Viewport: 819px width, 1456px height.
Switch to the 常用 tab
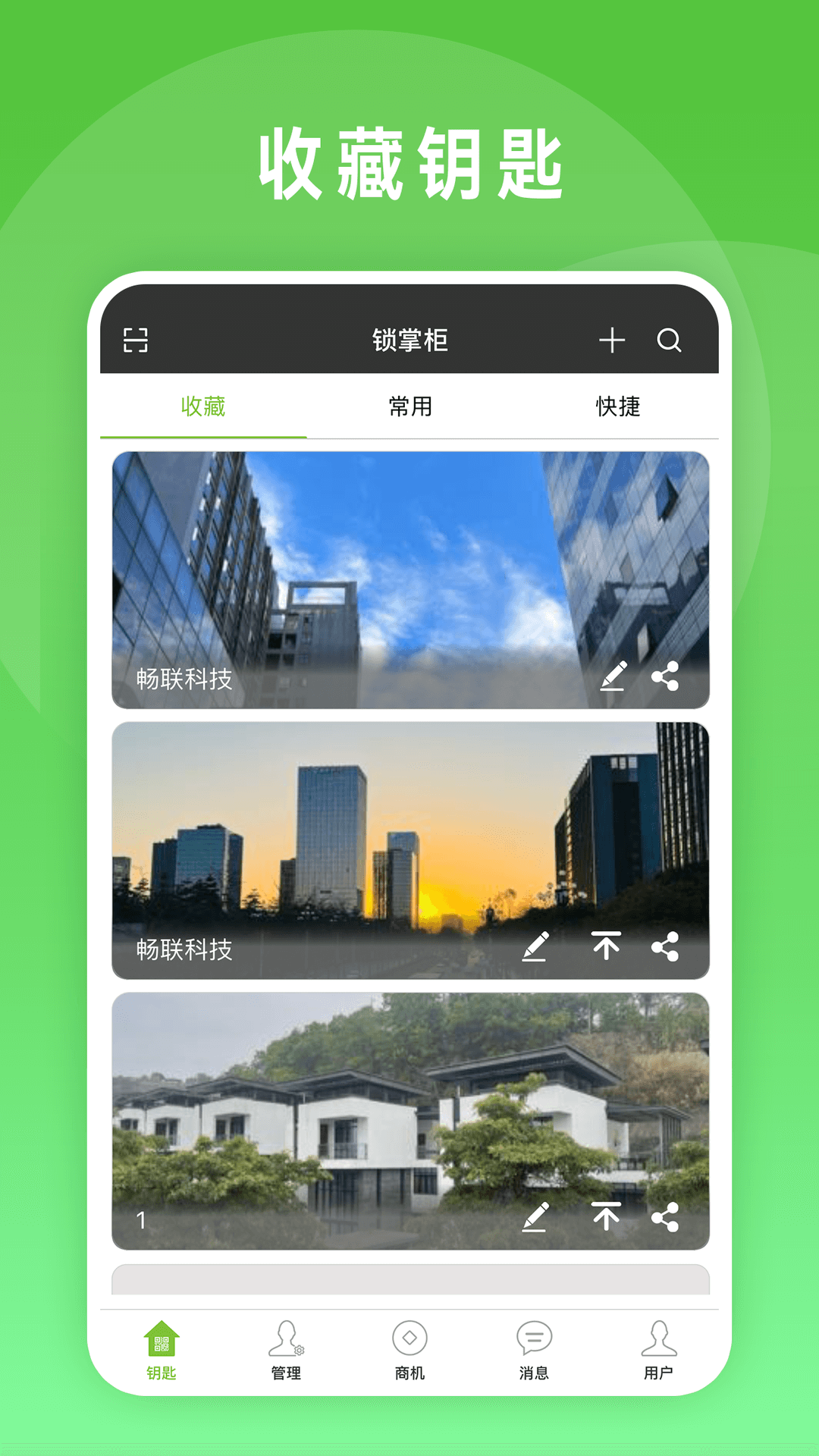[x=409, y=408]
